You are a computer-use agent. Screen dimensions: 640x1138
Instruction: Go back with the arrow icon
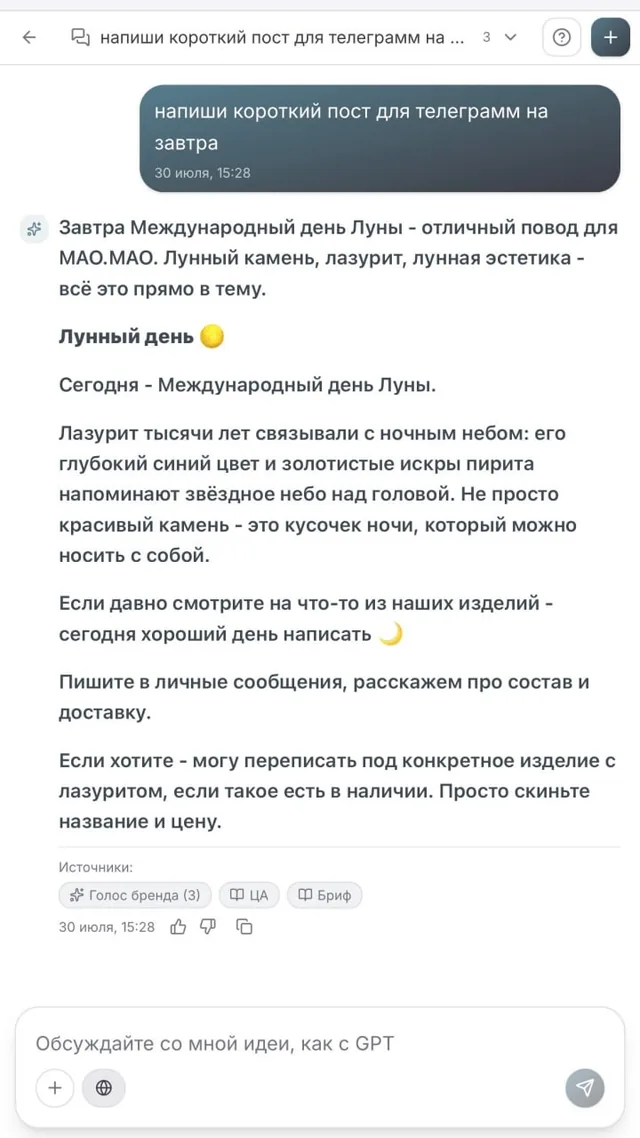pyautogui.click(x=29, y=37)
